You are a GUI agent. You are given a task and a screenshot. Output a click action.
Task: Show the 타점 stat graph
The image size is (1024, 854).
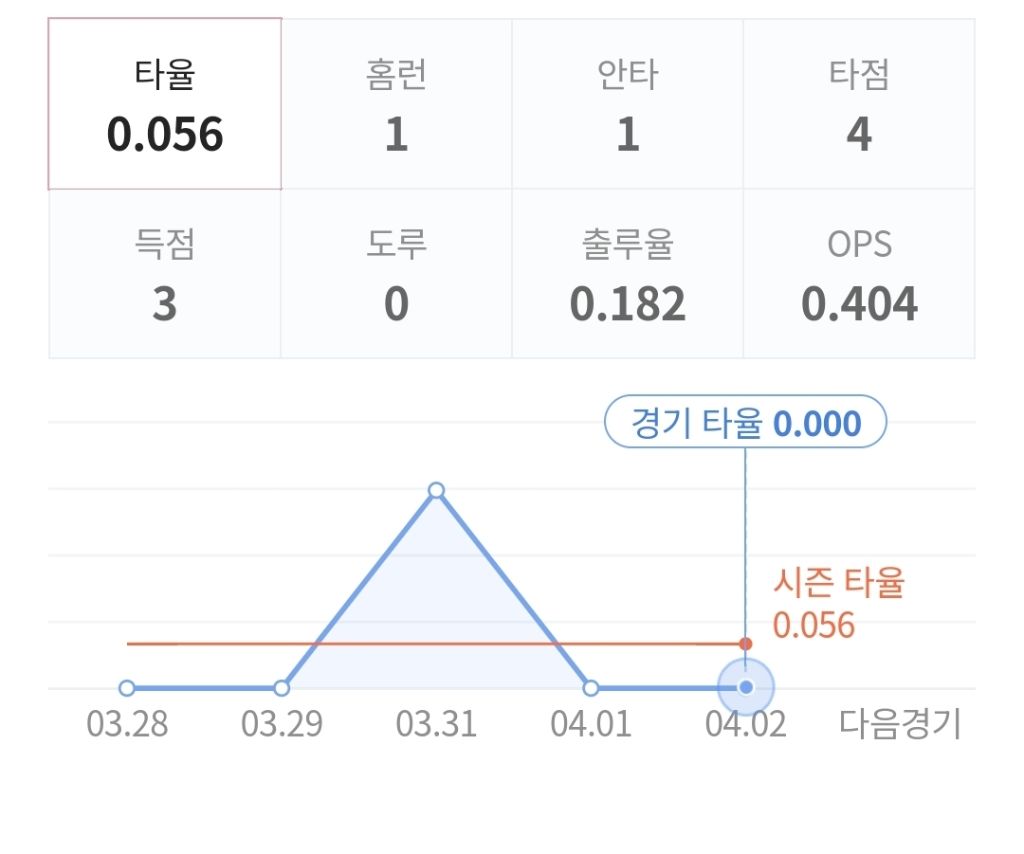point(859,104)
